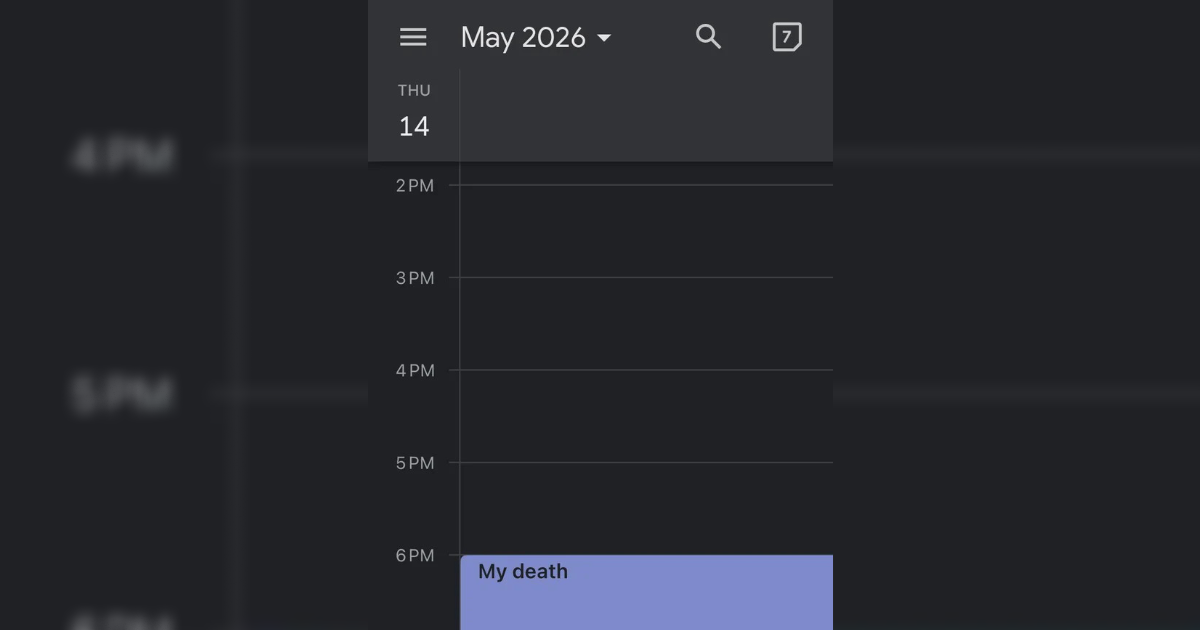The width and height of the screenshot is (1200, 630).
Task: Open the "My death" event
Action: pos(646,591)
